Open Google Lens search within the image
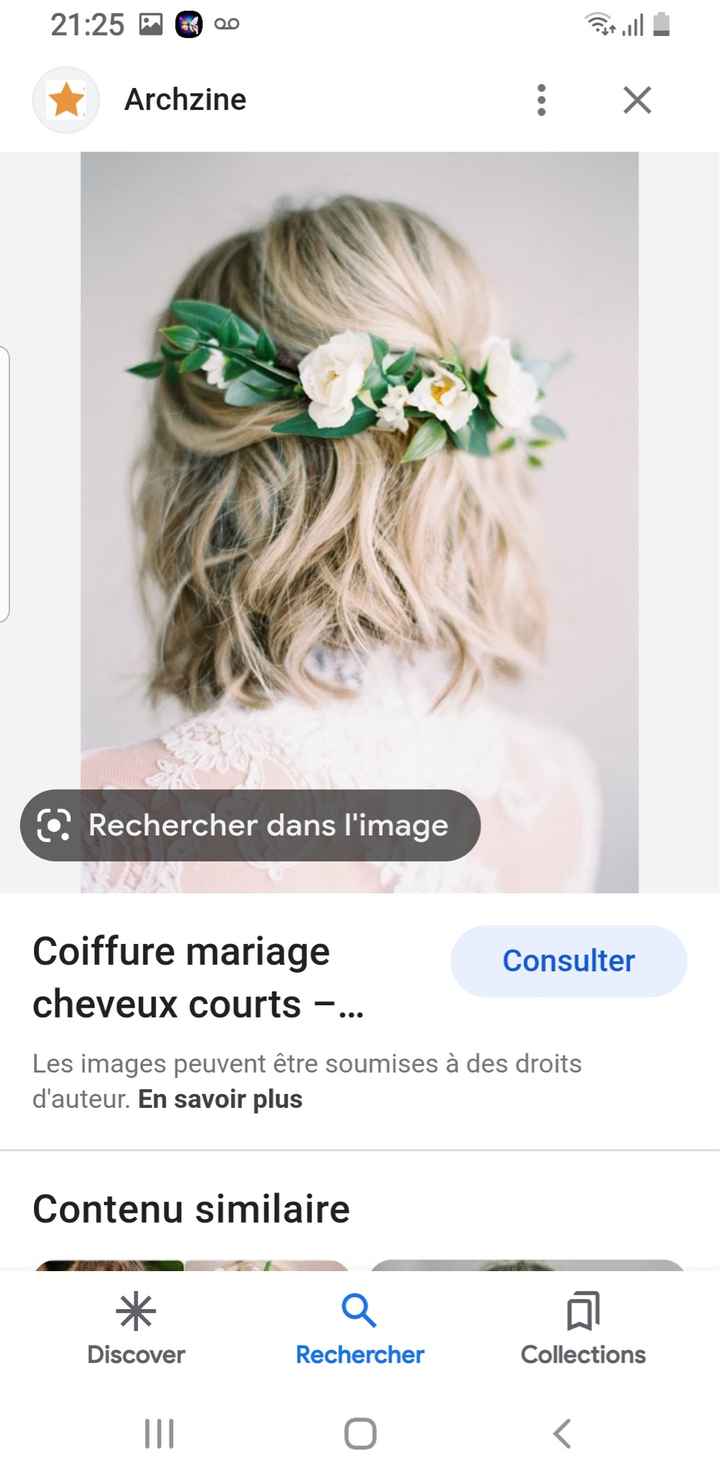 click(x=249, y=825)
